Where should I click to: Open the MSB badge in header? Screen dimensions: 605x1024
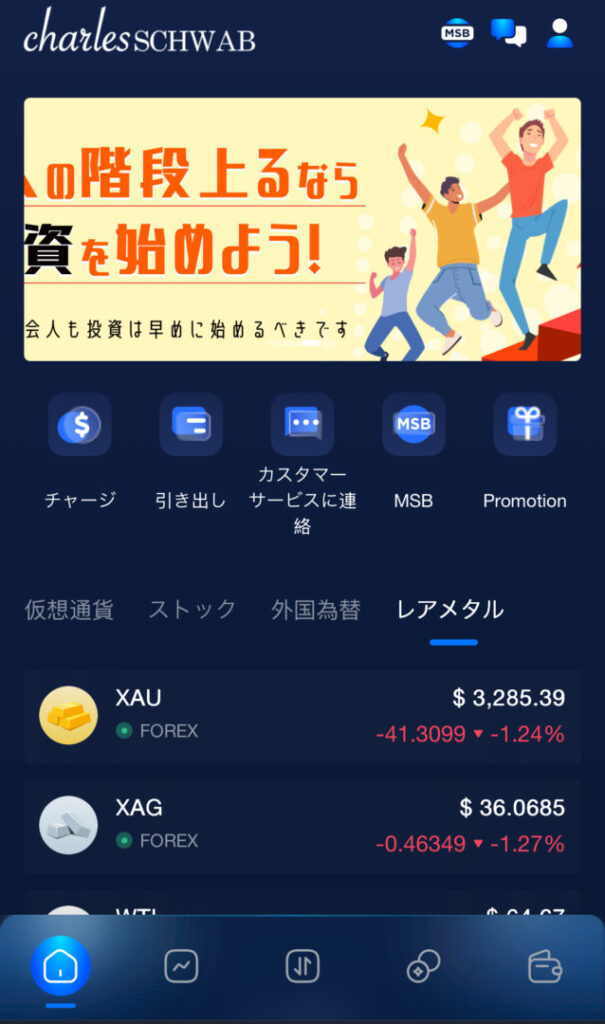pyautogui.click(x=457, y=33)
